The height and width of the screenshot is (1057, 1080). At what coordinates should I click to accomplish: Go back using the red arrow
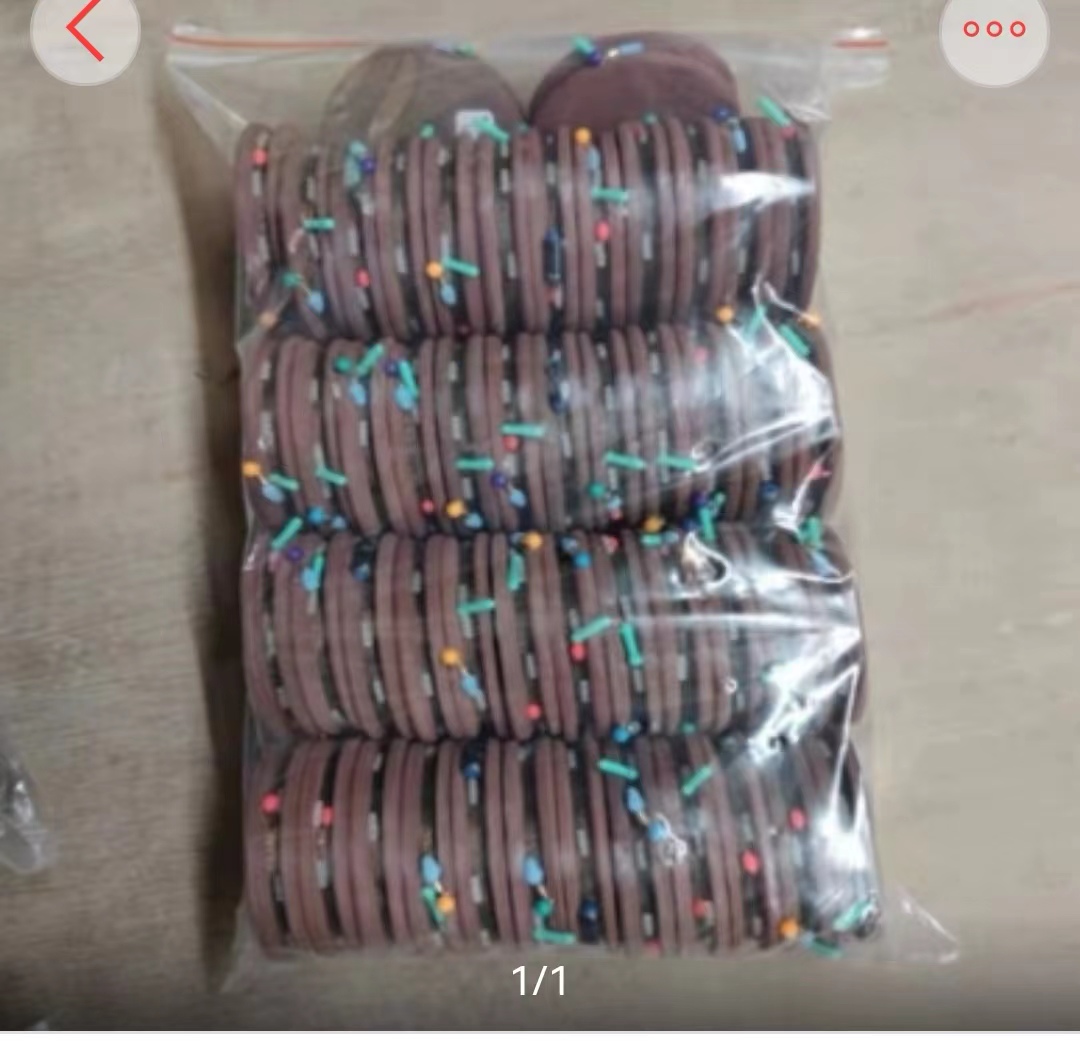(x=85, y=29)
